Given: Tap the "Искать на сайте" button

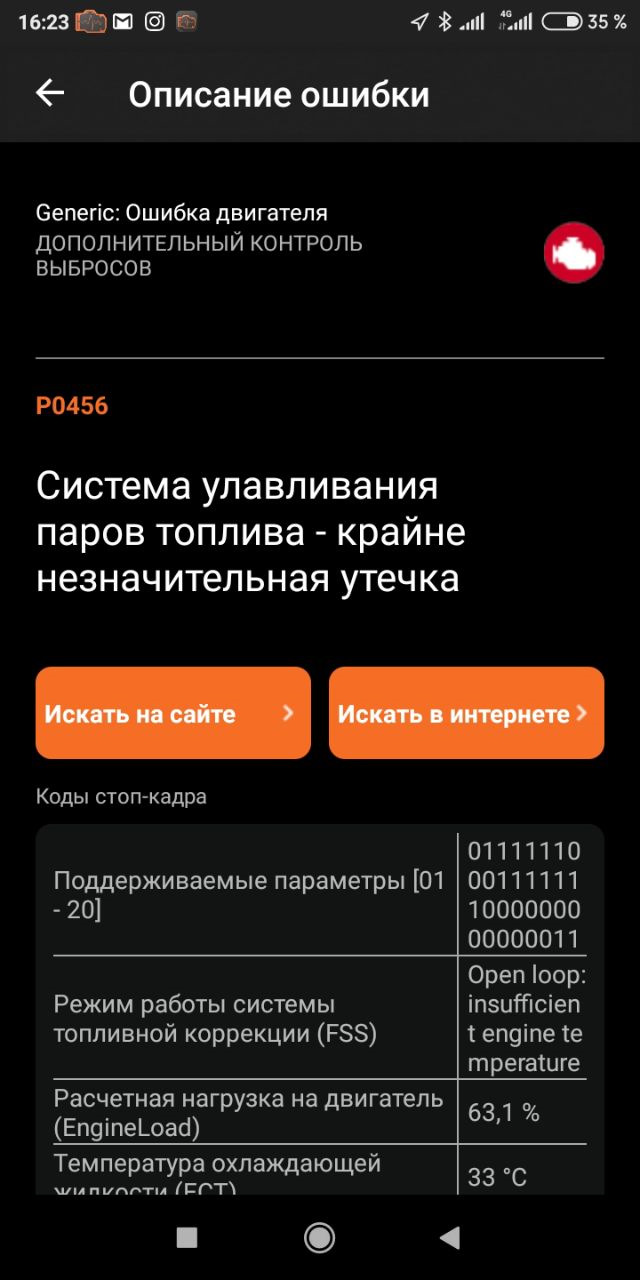Looking at the screenshot, I should pyautogui.click(x=173, y=713).
